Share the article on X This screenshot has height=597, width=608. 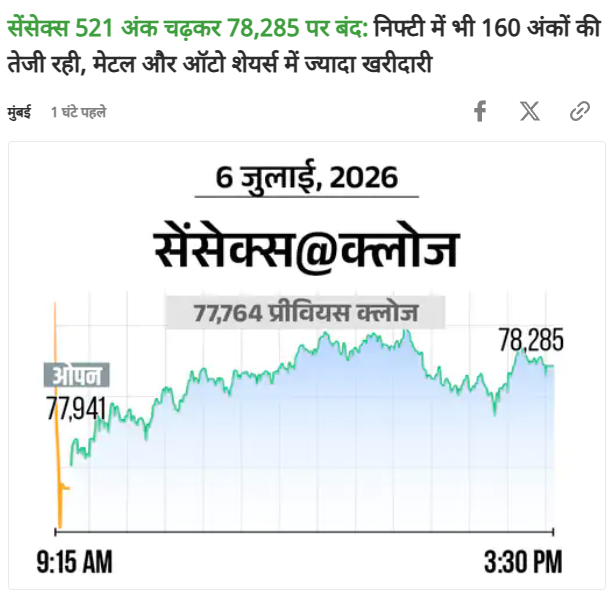(530, 112)
